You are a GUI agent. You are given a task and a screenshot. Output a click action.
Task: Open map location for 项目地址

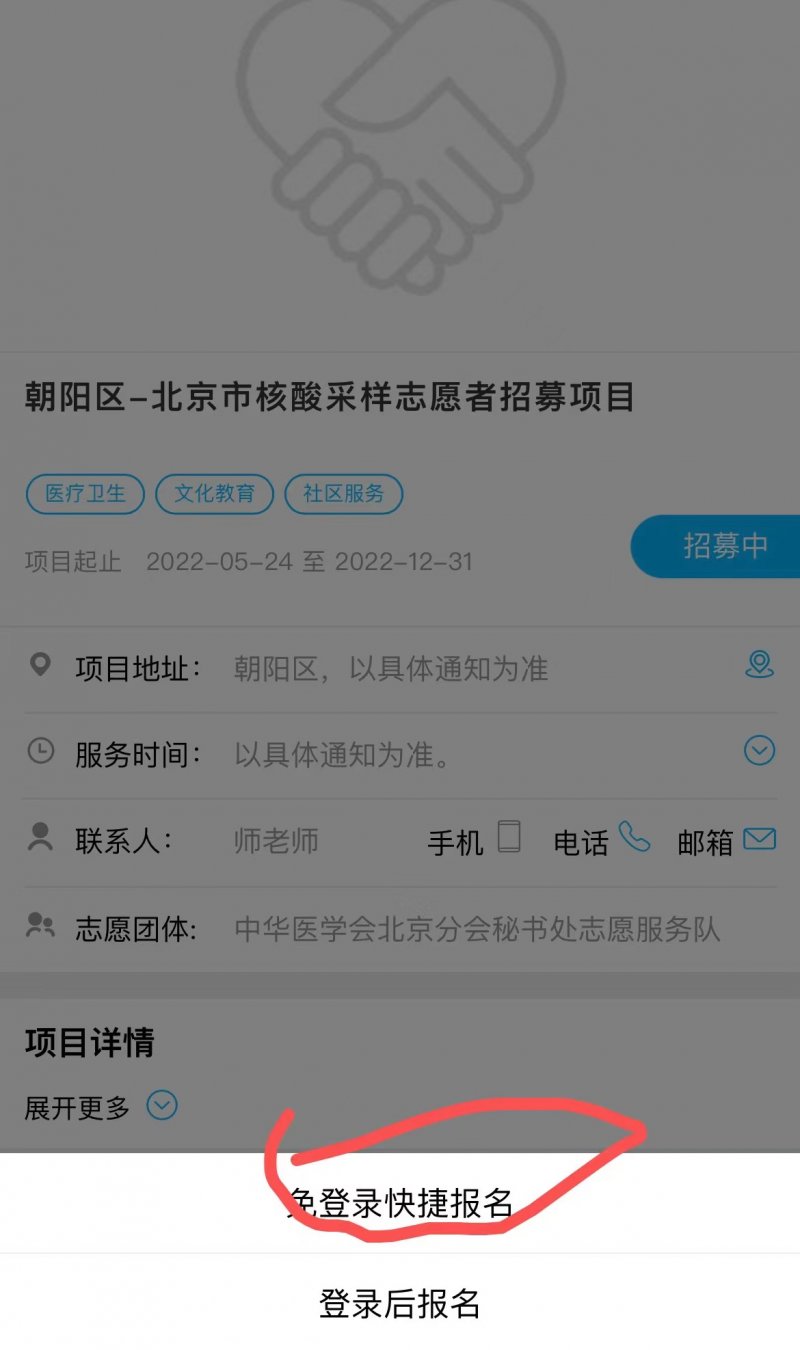click(x=760, y=665)
